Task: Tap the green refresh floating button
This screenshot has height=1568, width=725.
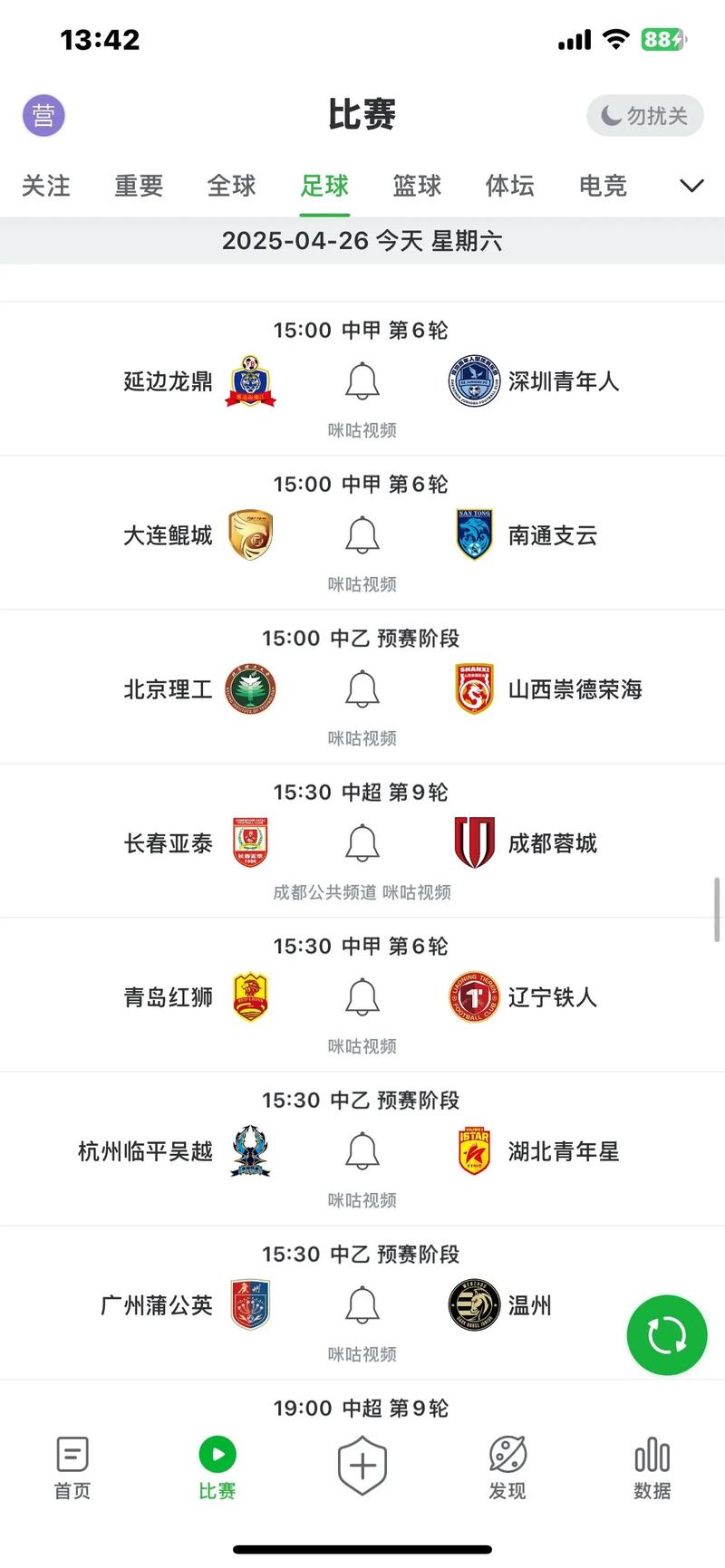Action: click(x=666, y=1334)
